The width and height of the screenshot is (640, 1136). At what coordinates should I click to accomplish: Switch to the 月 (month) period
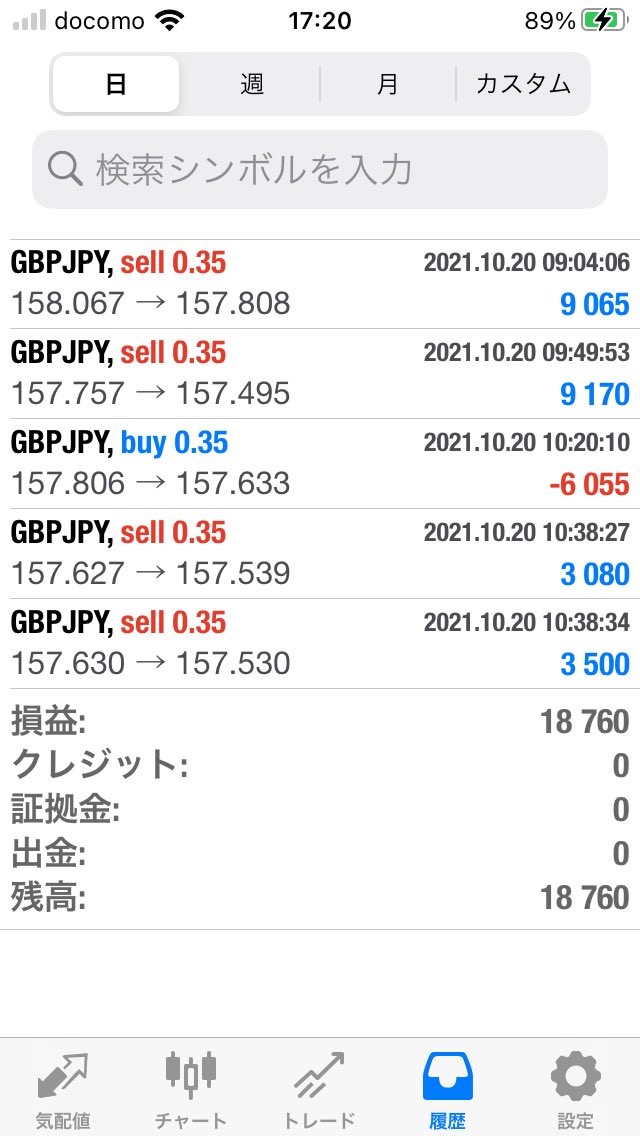click(x=388, y=84)
